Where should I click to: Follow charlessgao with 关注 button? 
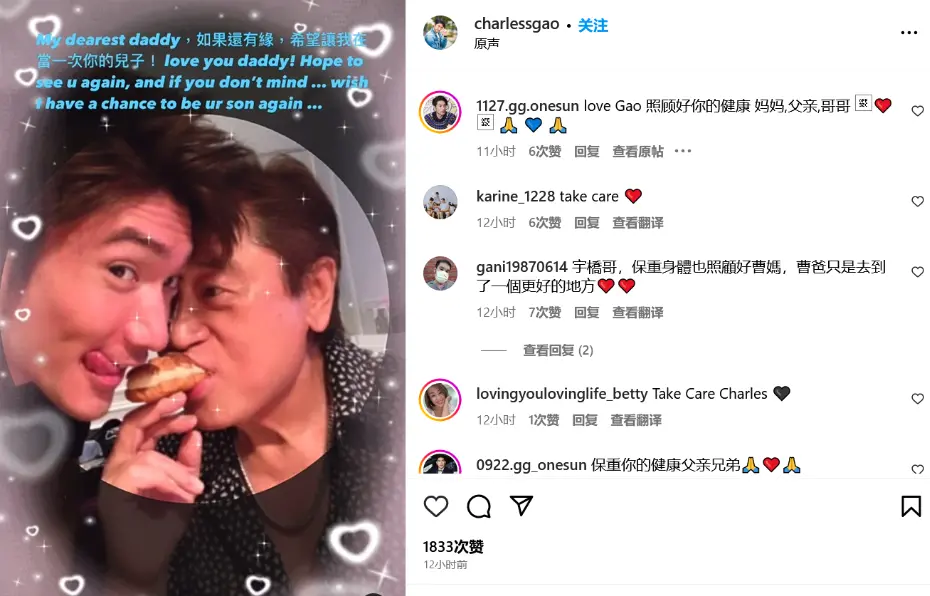click(592, 25)
